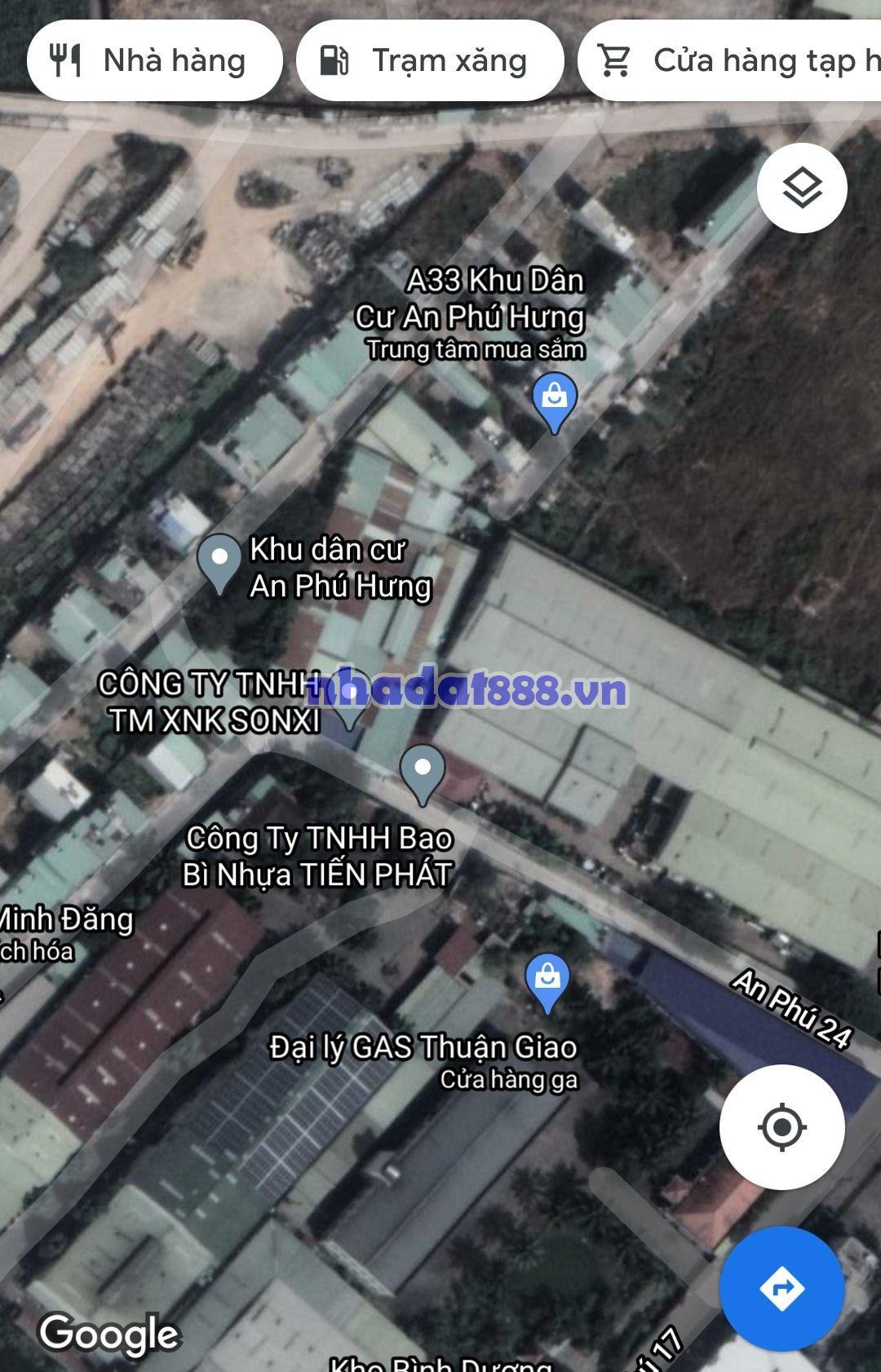
Task: View Công Ty TNHH Bao Bì Nhựa Tiến Phát pin
Action: pyautogui.click(x=423, y=771)
